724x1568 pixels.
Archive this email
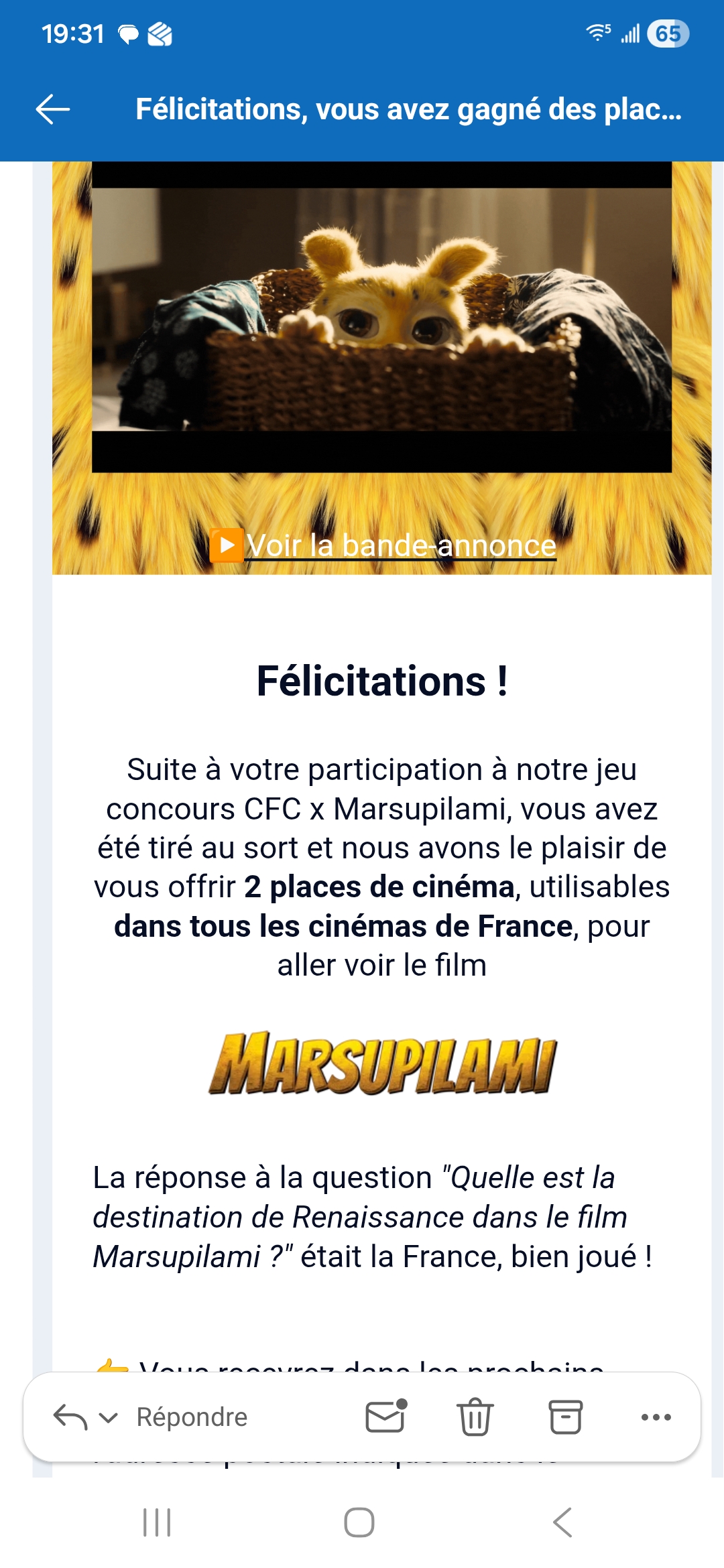pos(565,1417)
